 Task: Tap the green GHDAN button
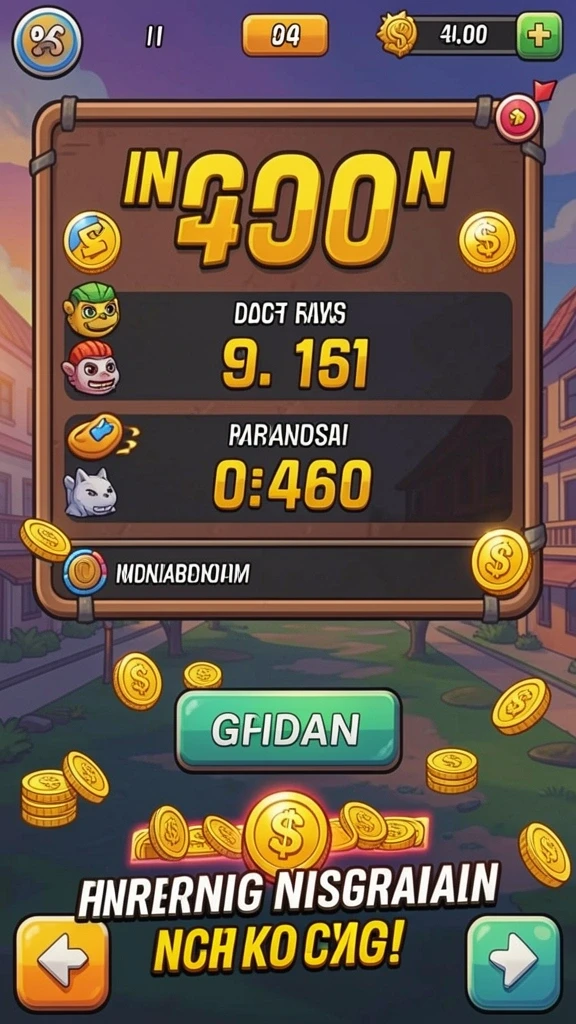tap(287, 731)
